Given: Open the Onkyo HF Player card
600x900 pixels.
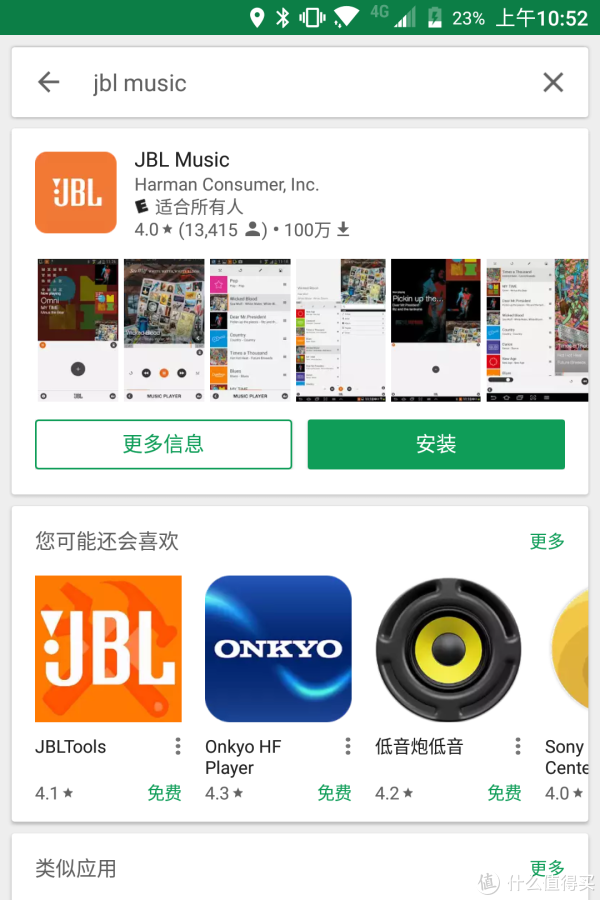Looking at the screenshot, I should coord(278,650).
